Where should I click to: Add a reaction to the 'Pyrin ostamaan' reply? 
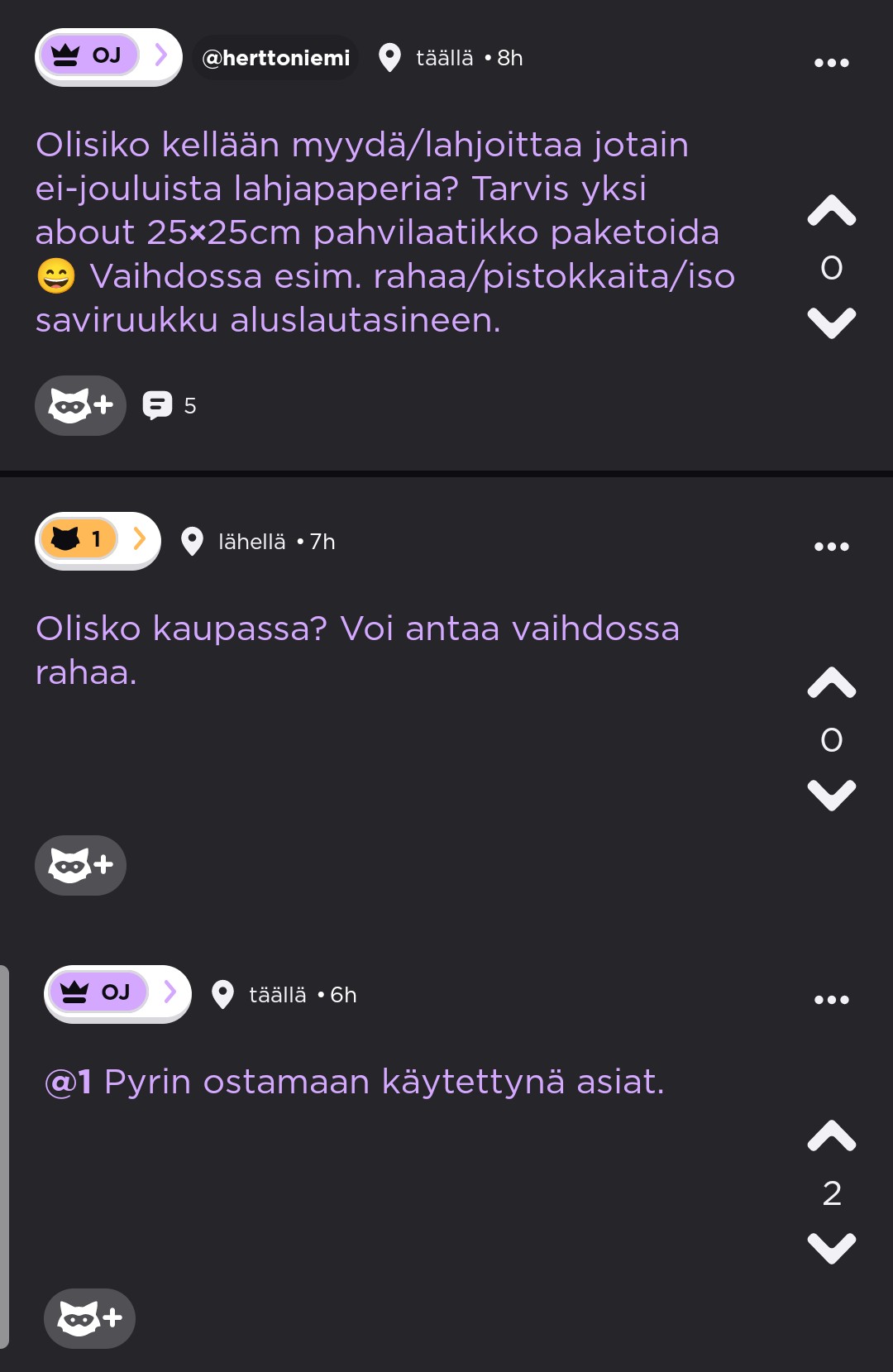[89, 1318]
